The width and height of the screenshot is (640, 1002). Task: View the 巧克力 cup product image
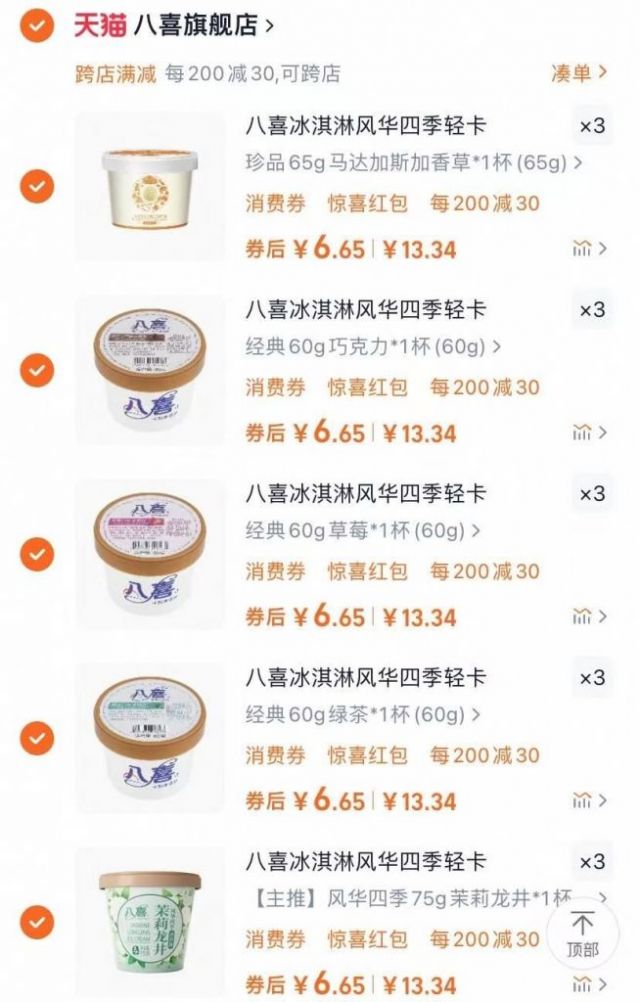click(x=150, y=370)
